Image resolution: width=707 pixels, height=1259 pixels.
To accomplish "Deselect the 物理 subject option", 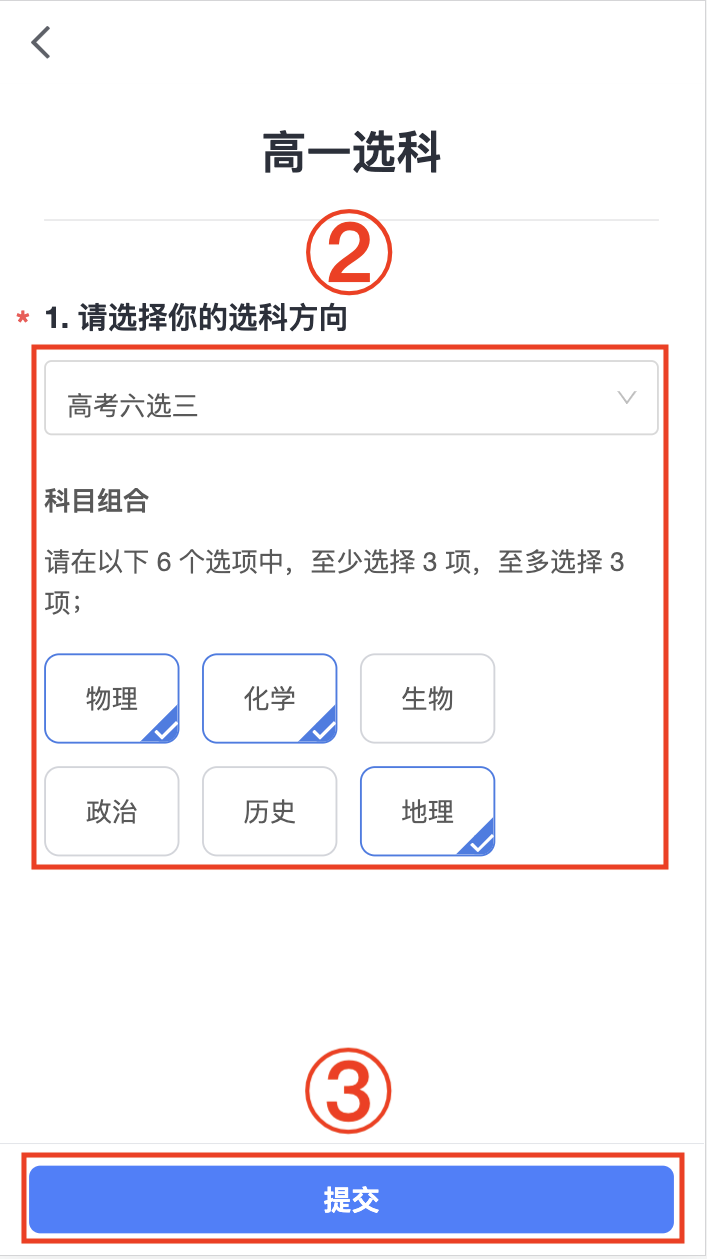I will 112,698.
